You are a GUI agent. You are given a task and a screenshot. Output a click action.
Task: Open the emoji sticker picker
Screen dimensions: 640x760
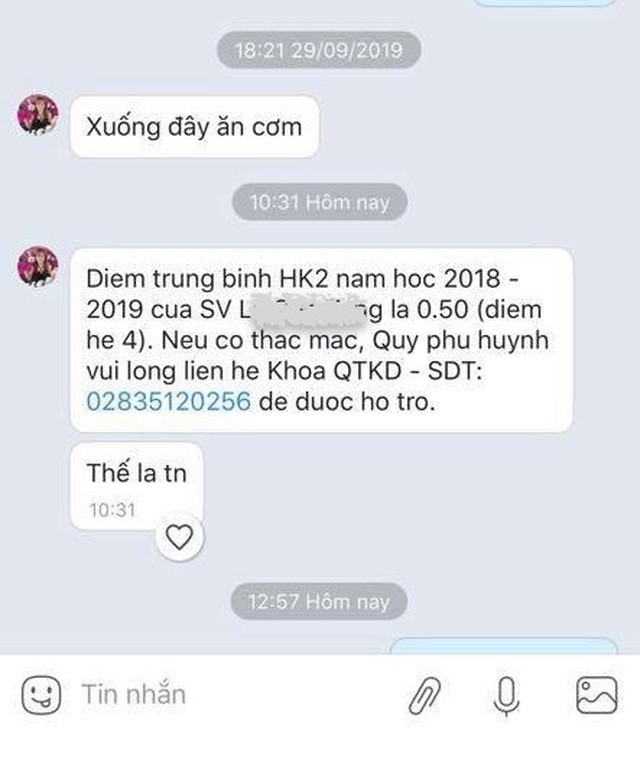[x=39, y=693]
